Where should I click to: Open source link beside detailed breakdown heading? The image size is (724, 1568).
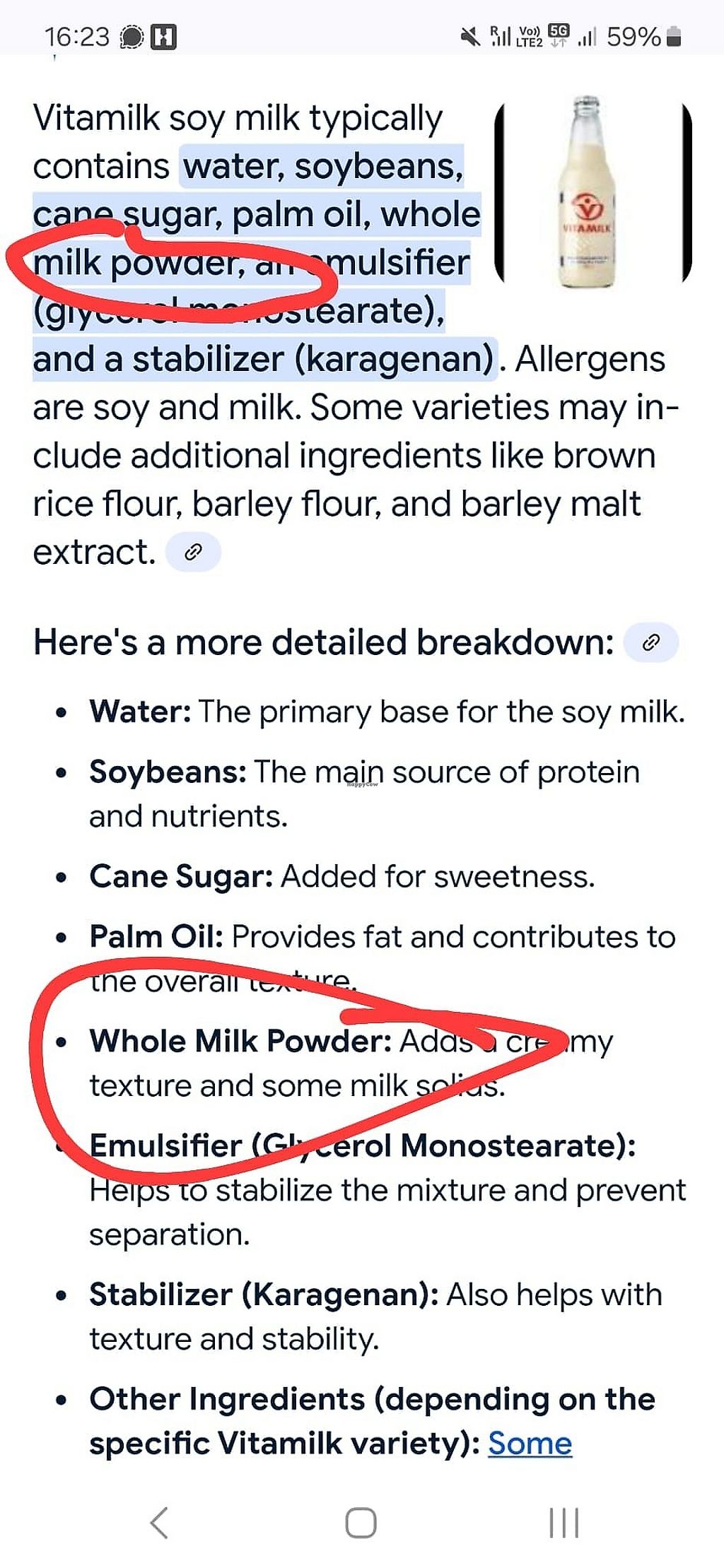(x=650, y=642)
